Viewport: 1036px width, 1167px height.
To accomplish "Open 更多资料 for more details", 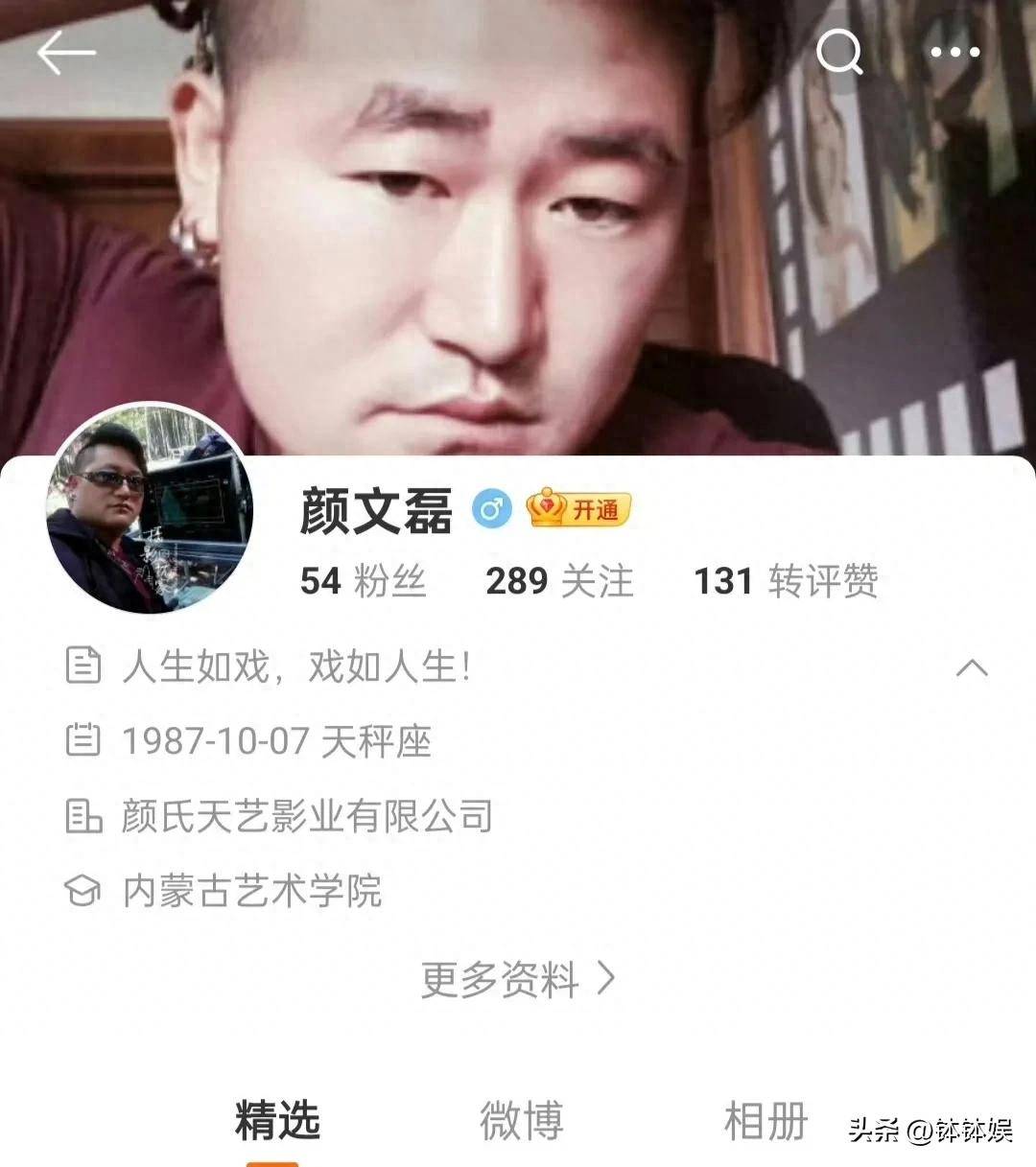I will click(518, 979).
